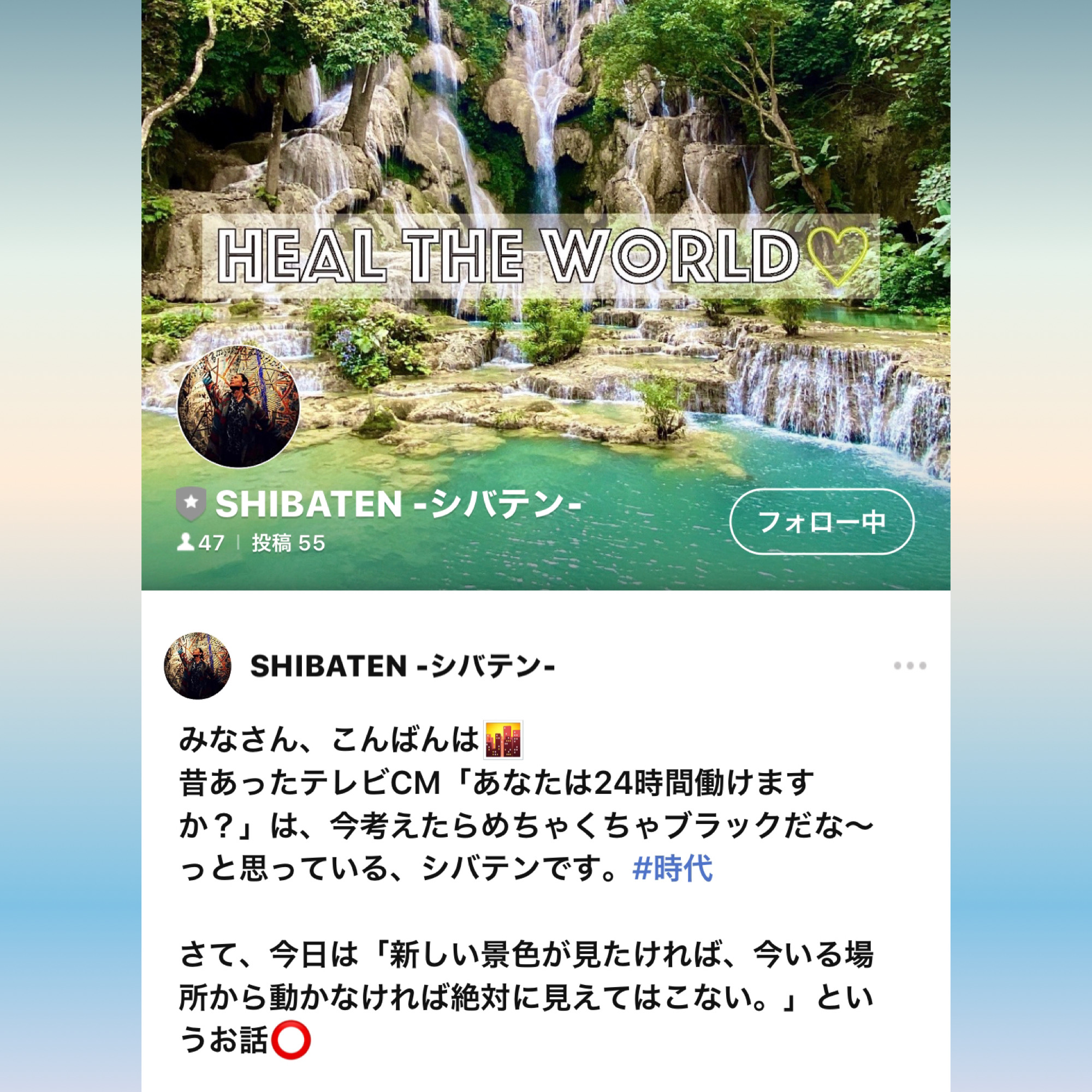
Task: View the large profile photo on the cover
Action: pos(239,407)
